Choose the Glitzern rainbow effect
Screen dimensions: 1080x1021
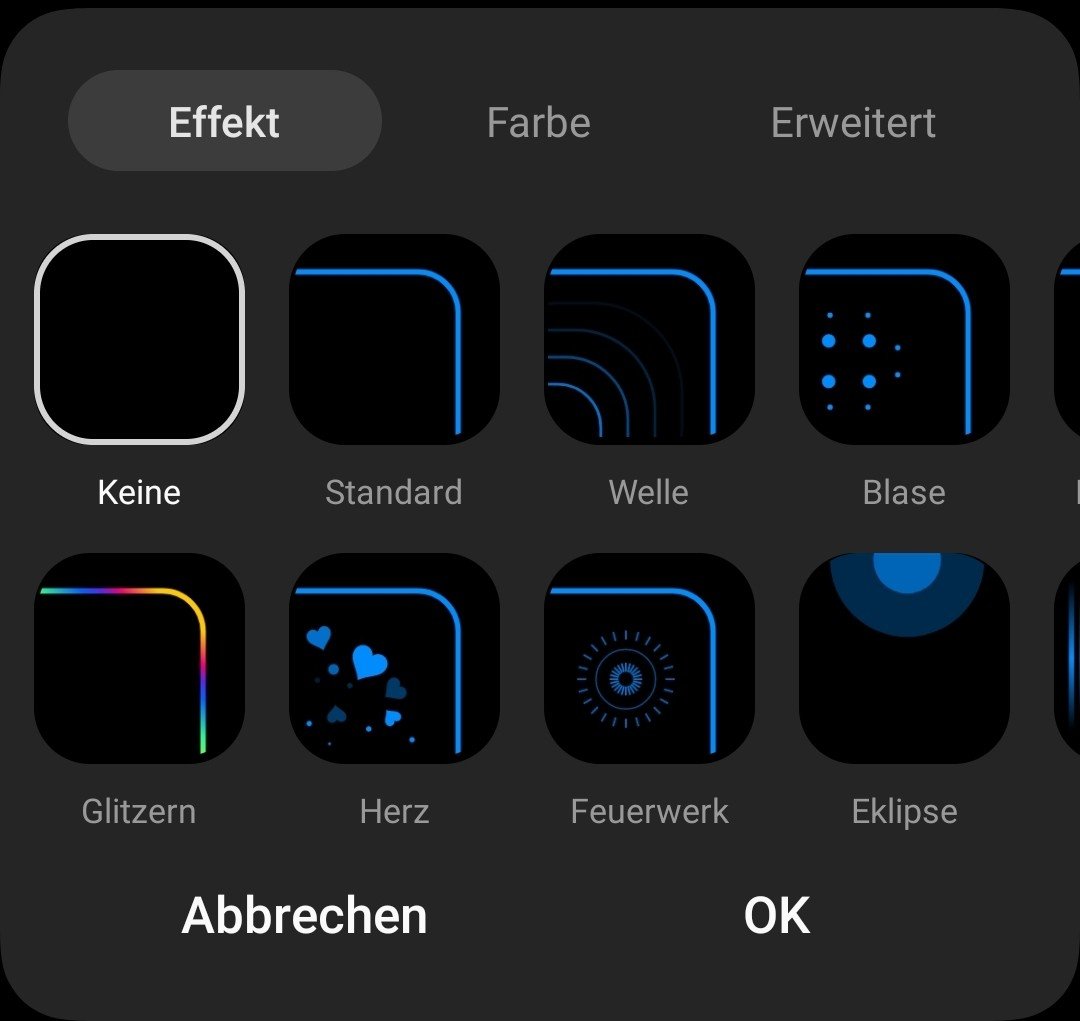139,658
